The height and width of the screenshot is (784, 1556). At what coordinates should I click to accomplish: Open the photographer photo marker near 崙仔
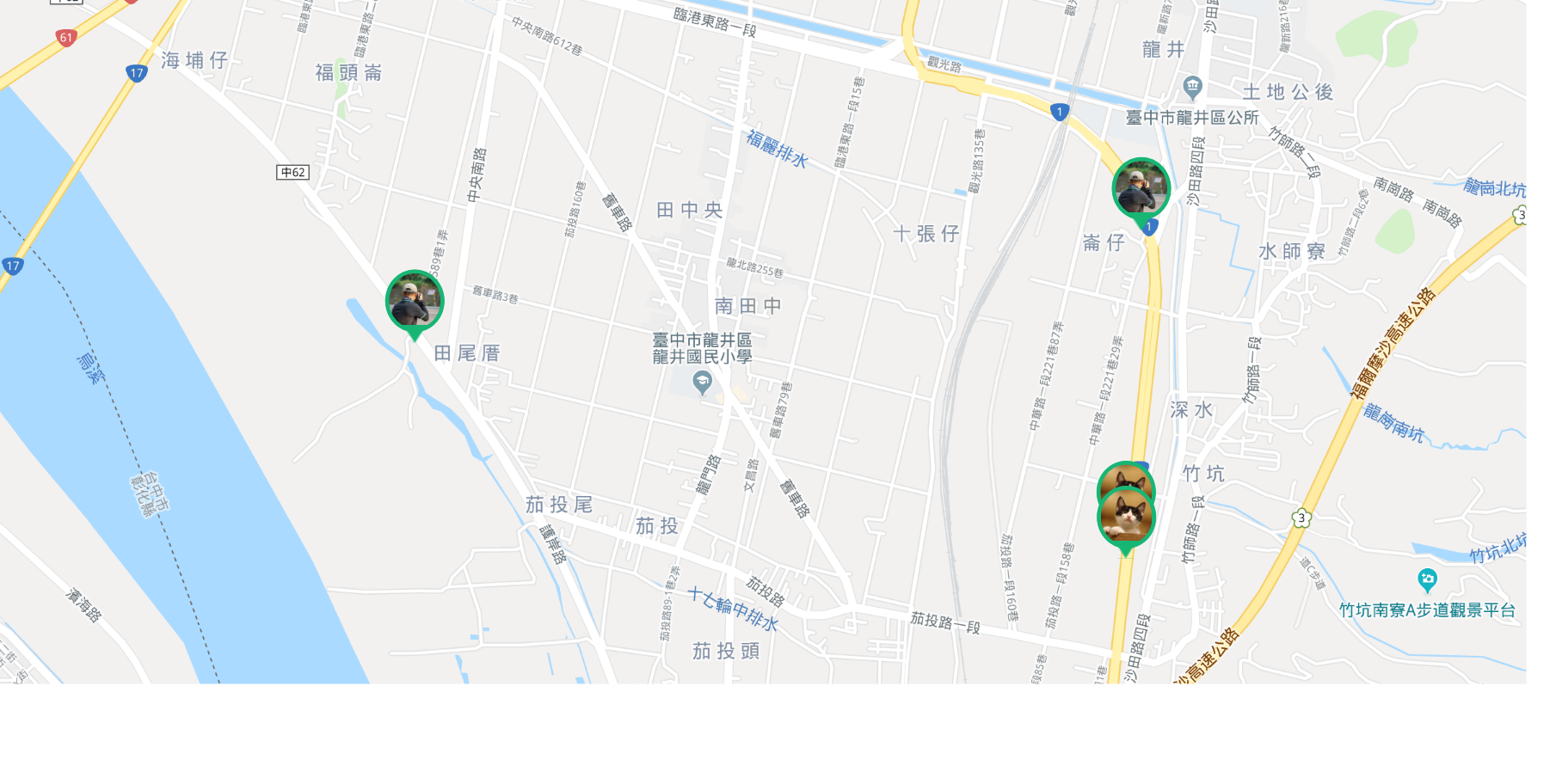click(1141, 188)
